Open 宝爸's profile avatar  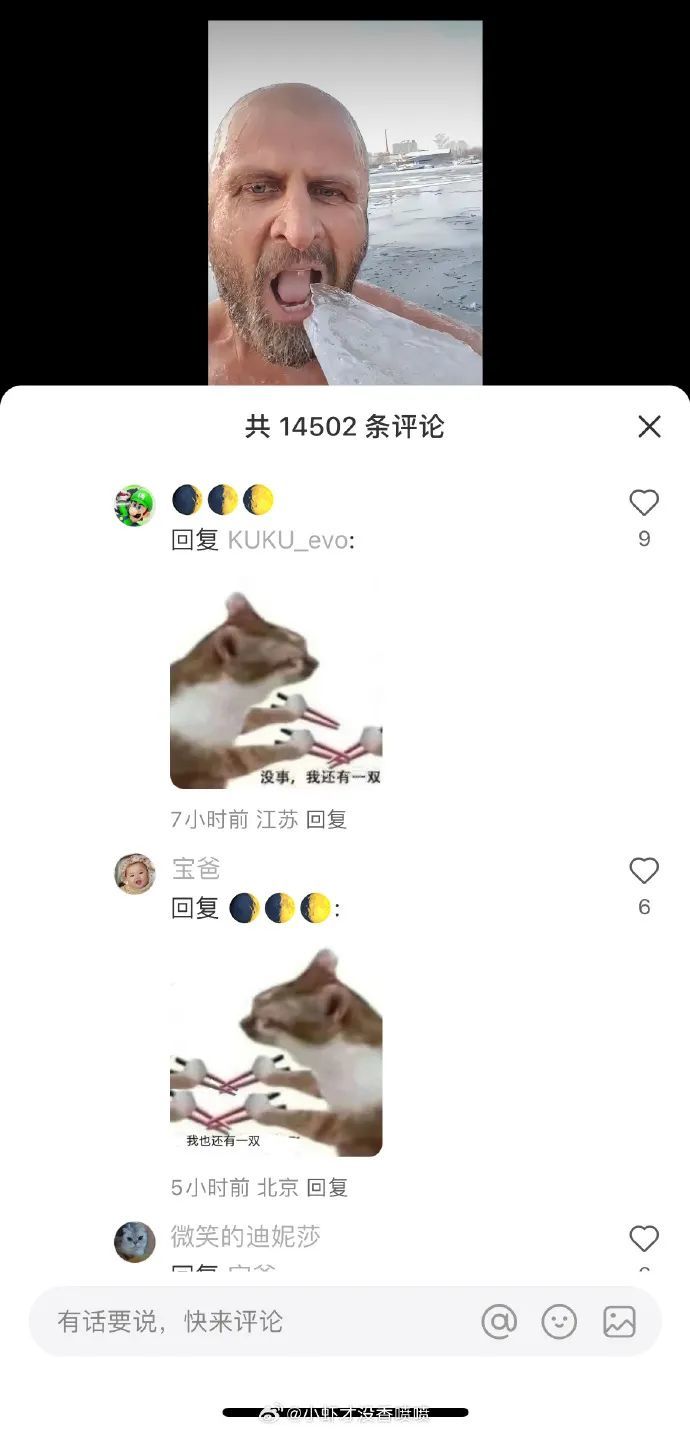(135, 874)
